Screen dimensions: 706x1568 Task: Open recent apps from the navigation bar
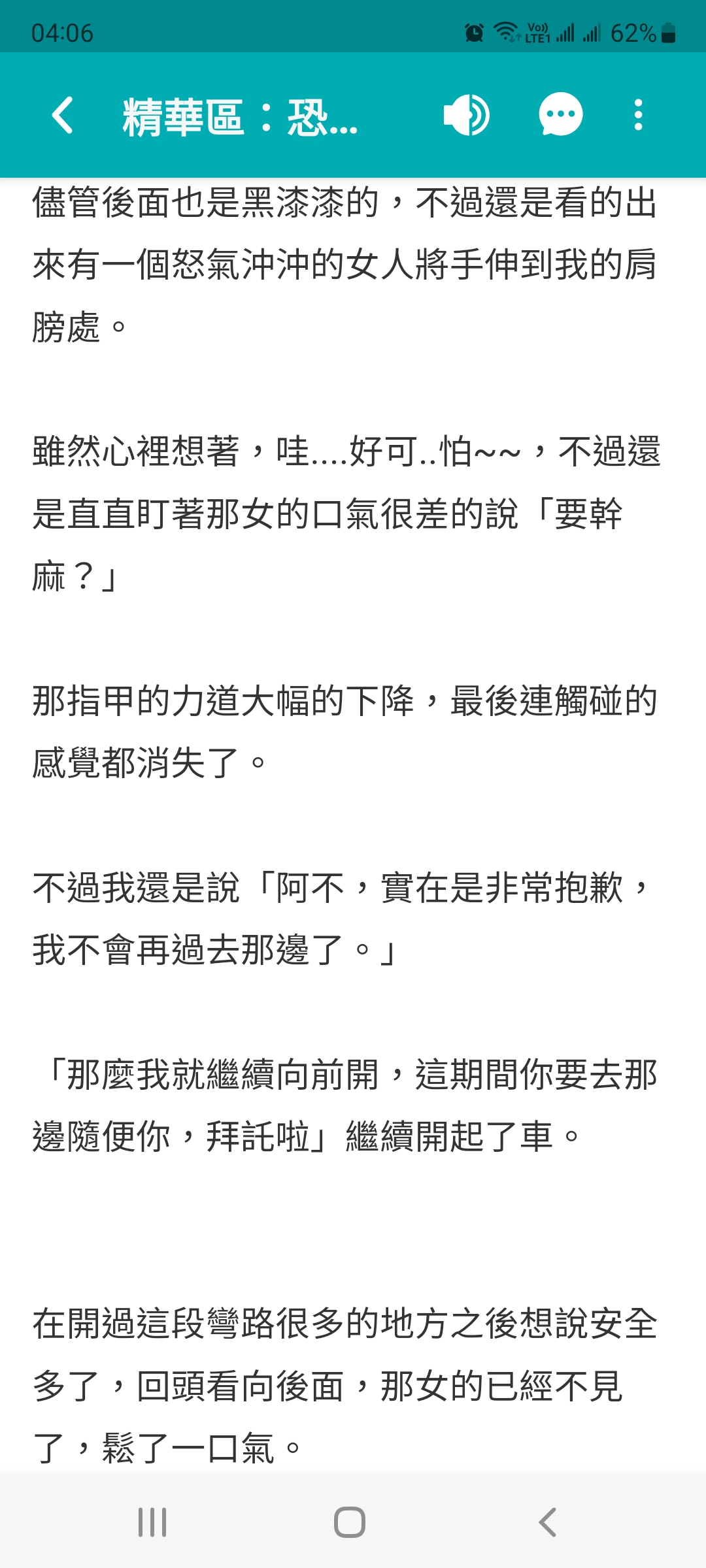pyautogui.click(x=152, y=1522)
